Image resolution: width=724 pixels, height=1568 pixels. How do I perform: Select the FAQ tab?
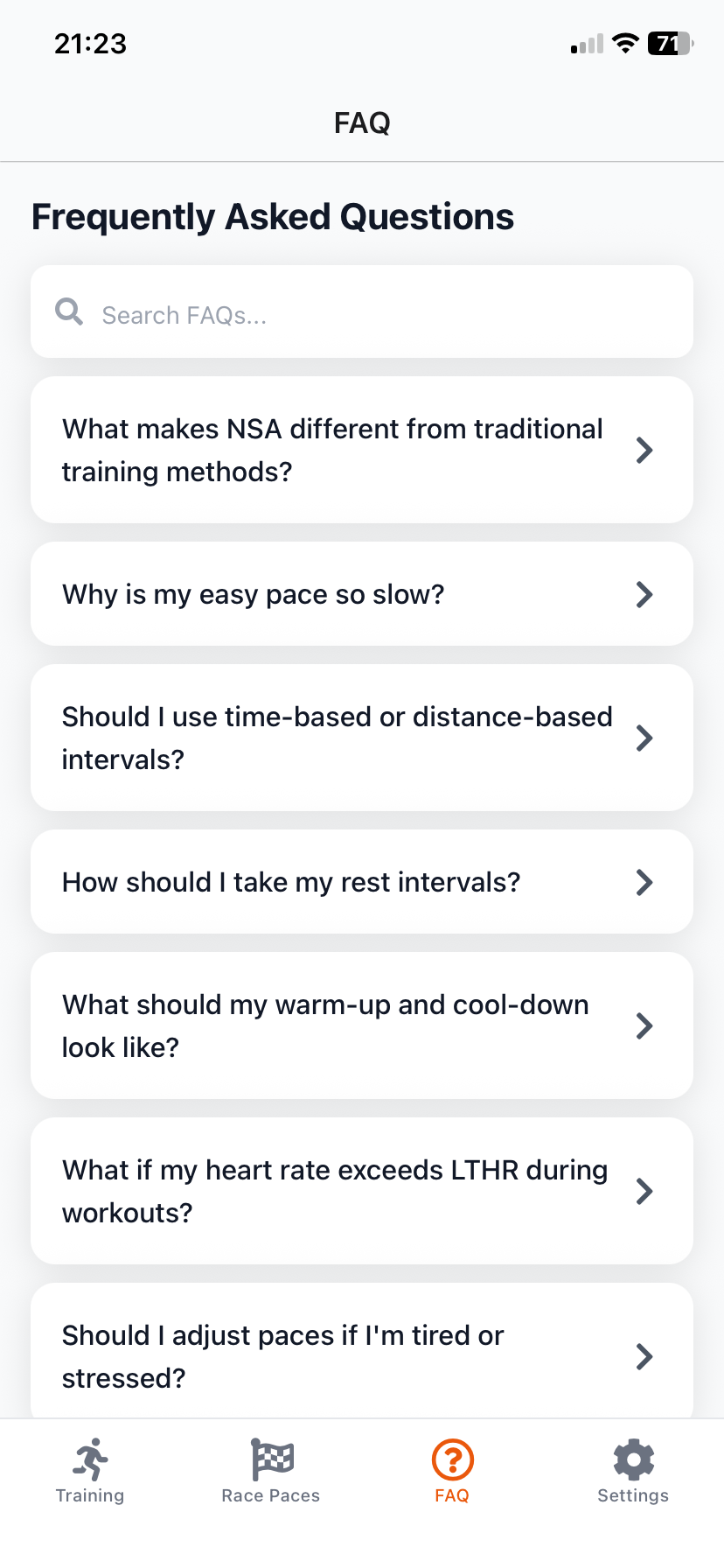coord(452,1472)
